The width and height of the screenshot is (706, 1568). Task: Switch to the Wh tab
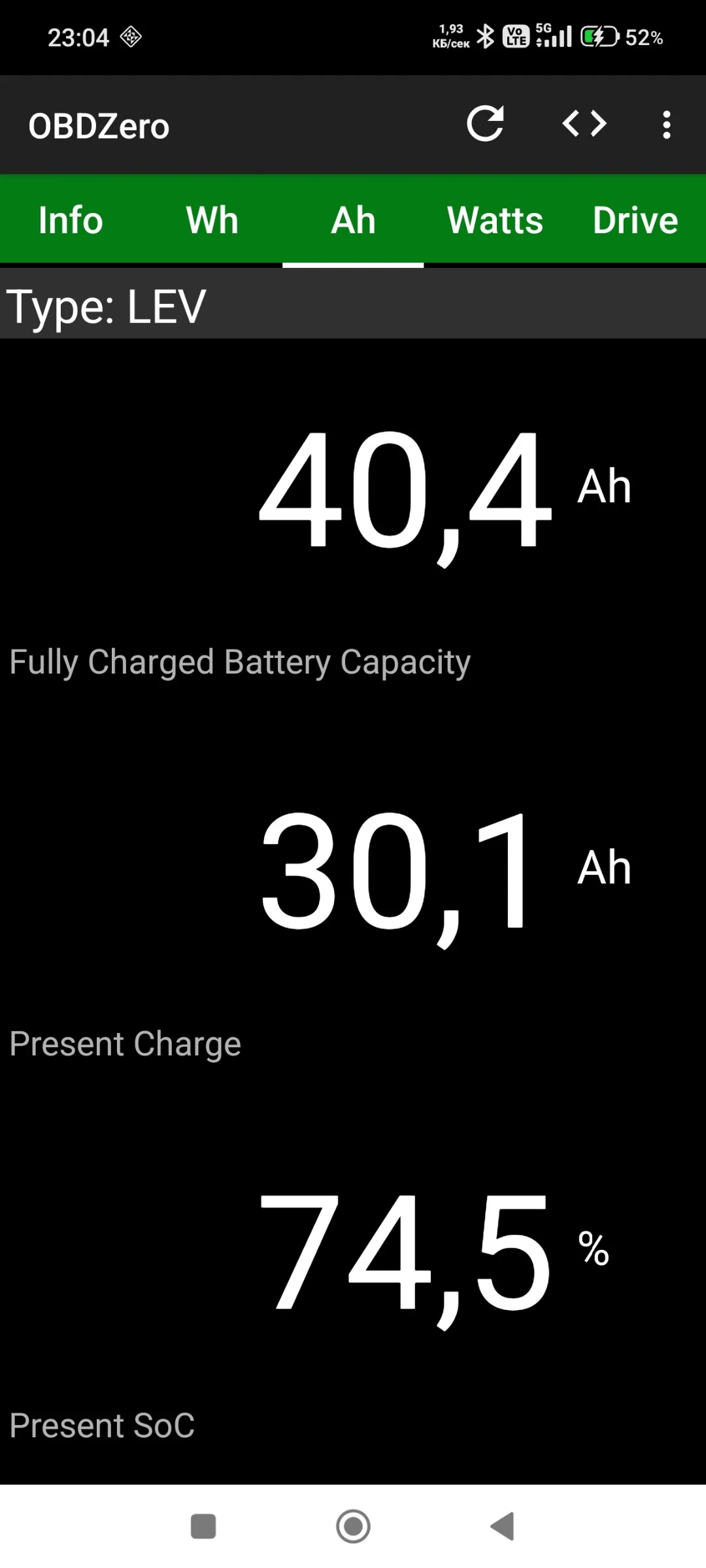(212, 220)
